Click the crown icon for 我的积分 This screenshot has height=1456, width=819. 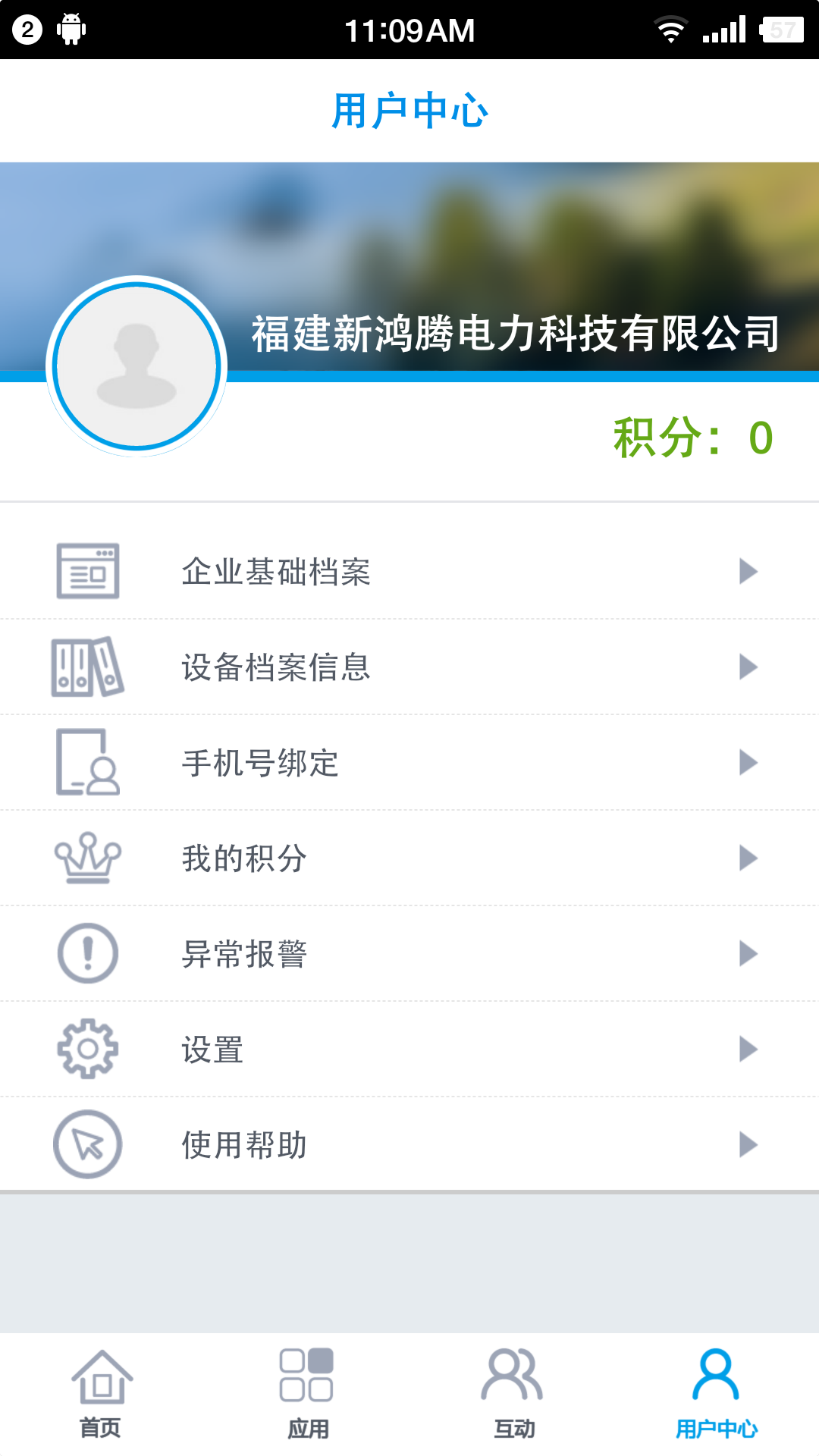(x=87, y=858)
